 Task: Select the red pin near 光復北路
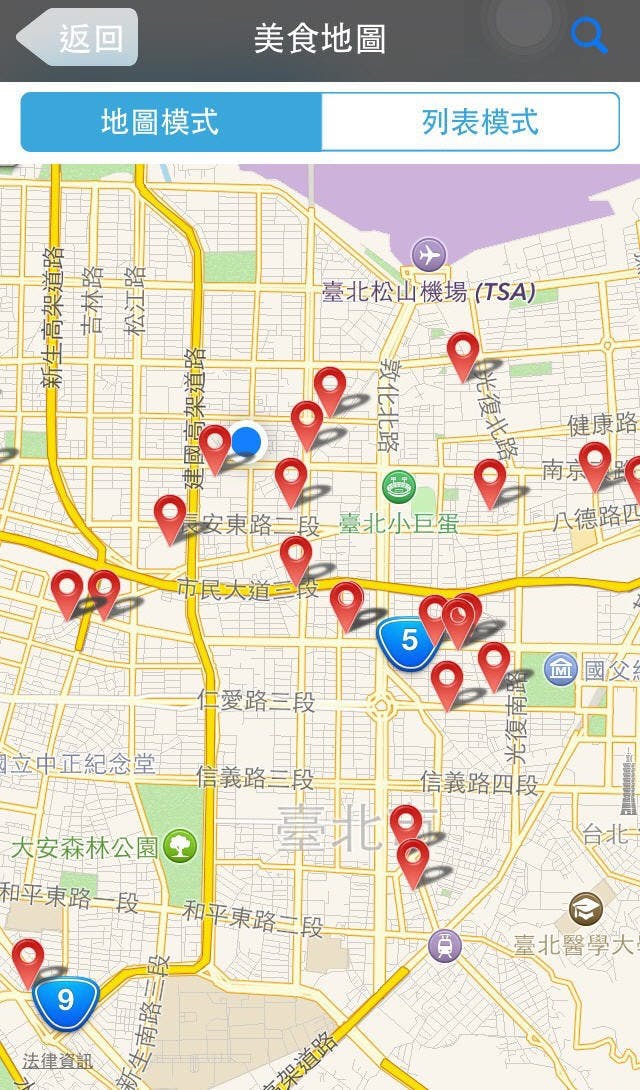click(x=462, y=352)
